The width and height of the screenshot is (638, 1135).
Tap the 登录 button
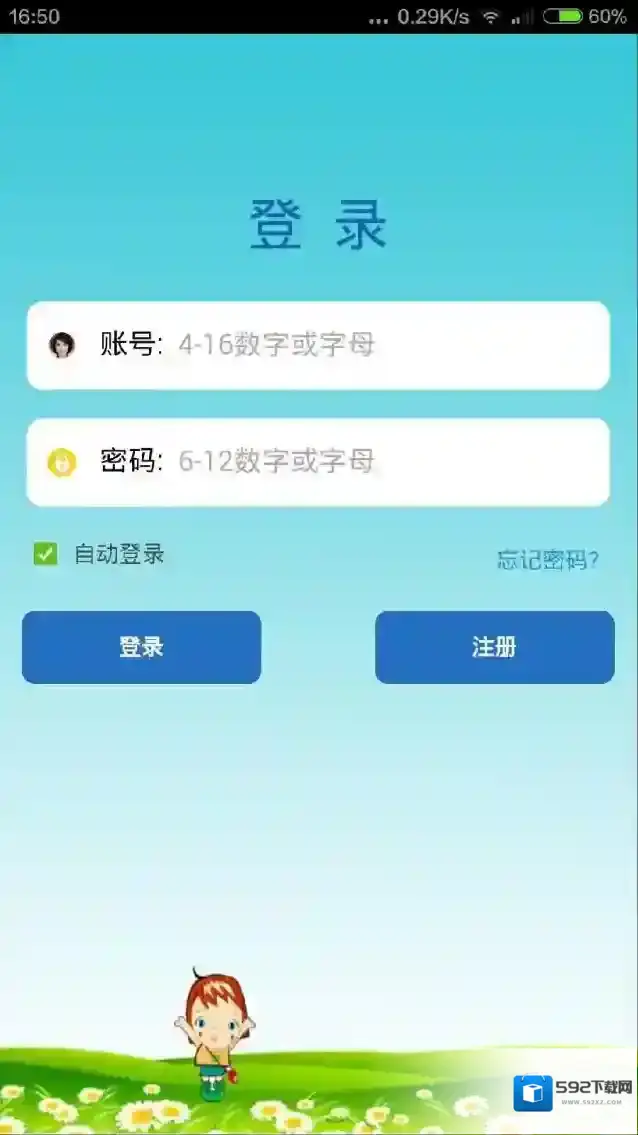click(x=141, y=647)
